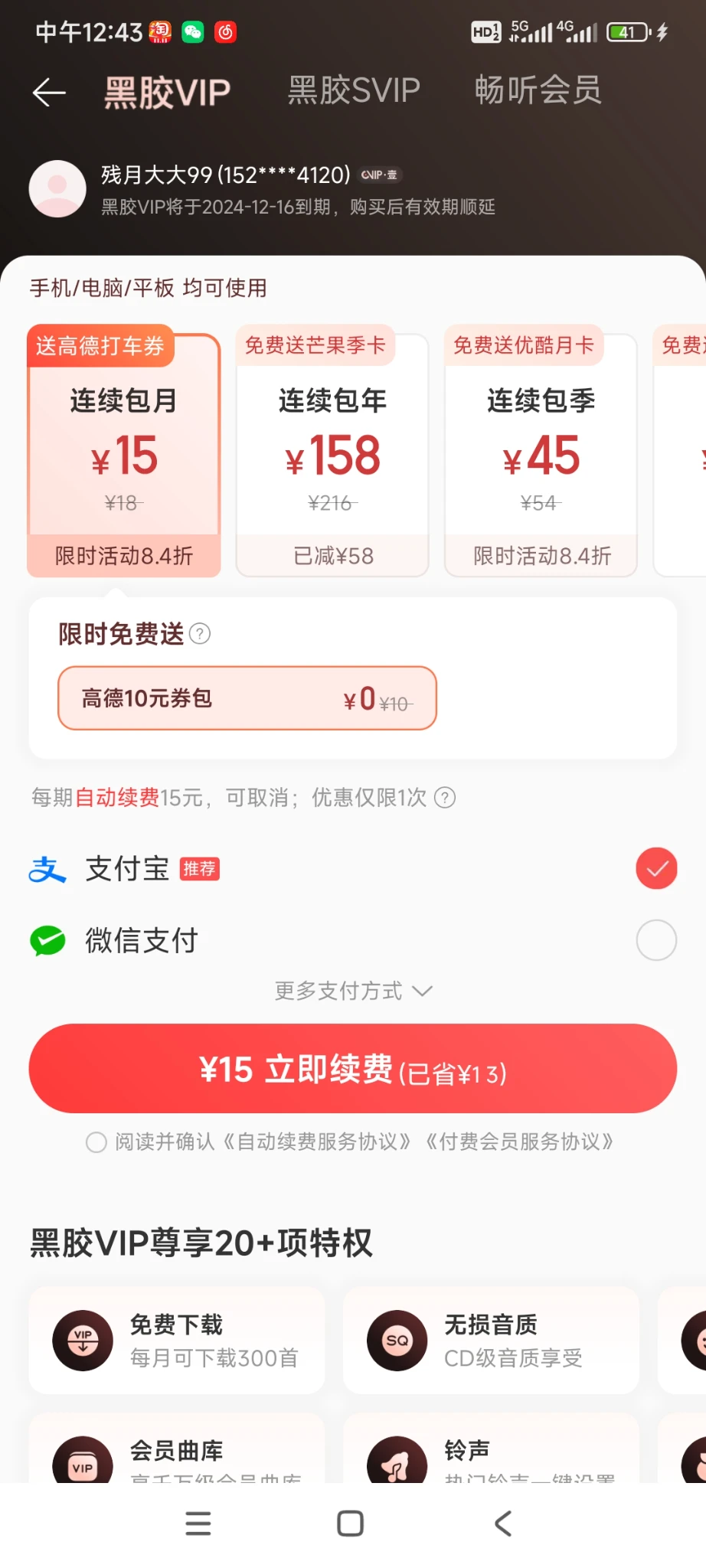This screenshot has width=706, height=1568.
Task: Open the 免费下载 privilege card
Action: 177,1341
